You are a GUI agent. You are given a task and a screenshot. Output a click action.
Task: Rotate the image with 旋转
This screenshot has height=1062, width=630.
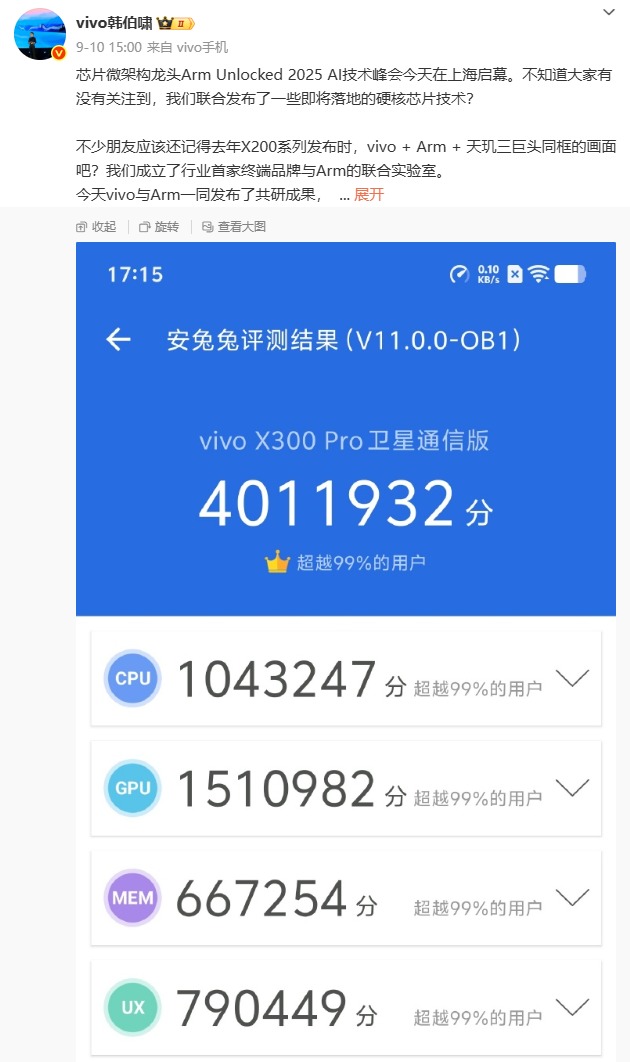click(159, 227)
